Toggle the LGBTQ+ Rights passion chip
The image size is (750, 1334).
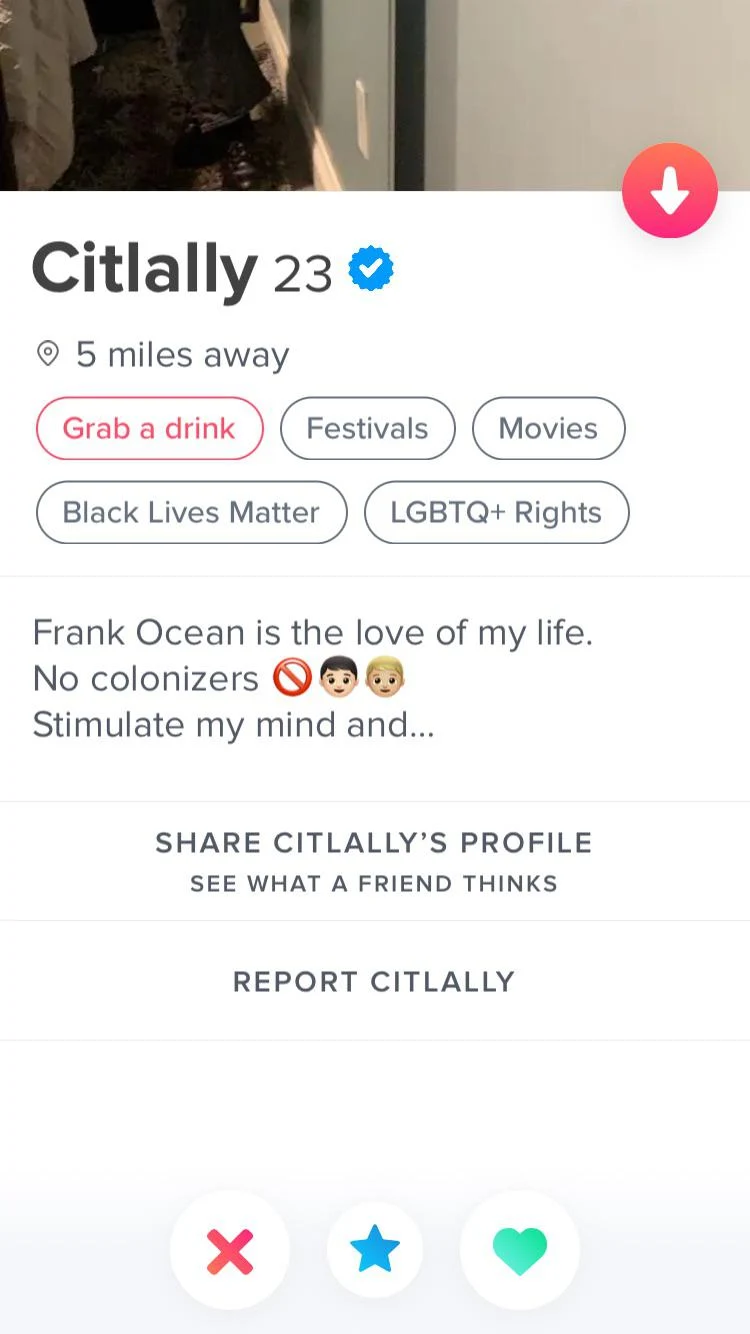[496, 512]
